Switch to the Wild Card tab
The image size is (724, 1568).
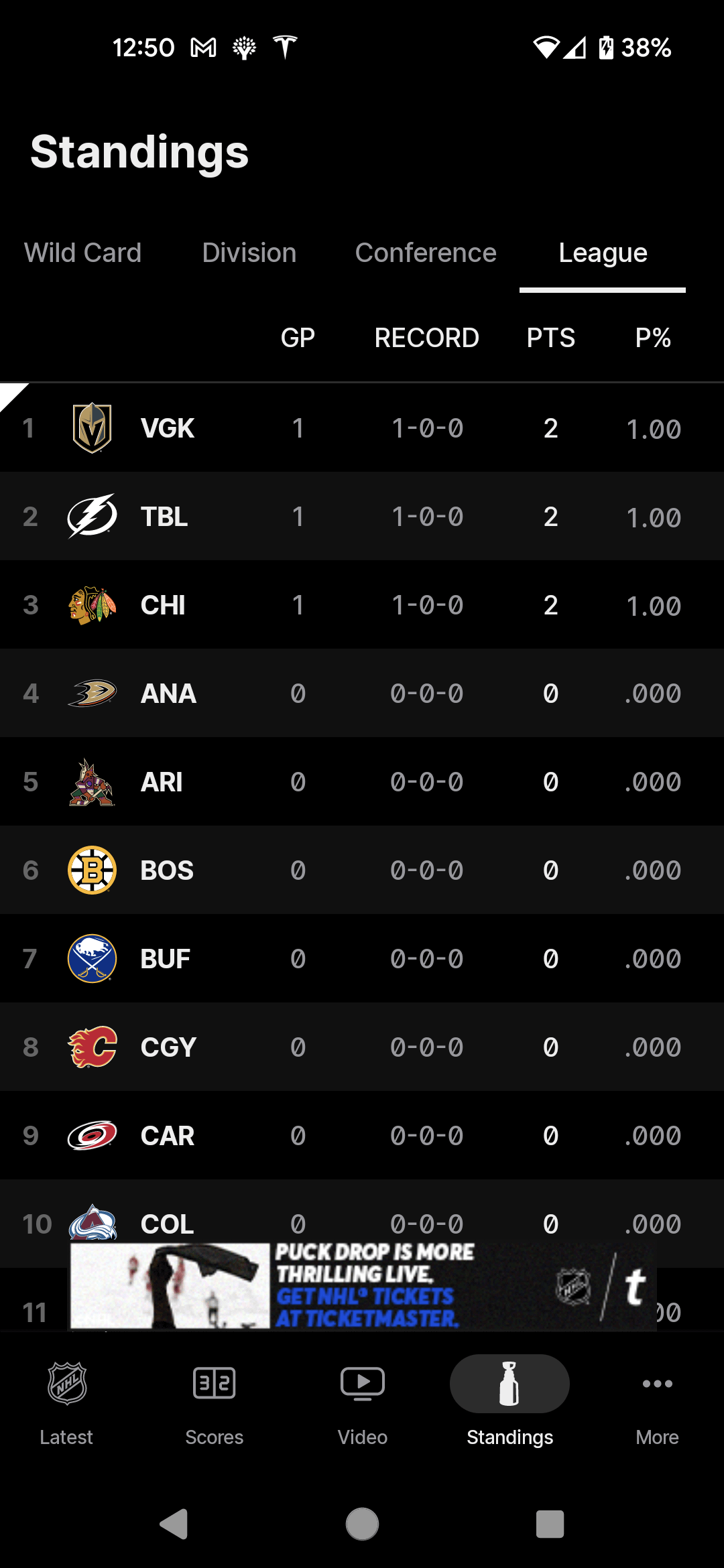82,253
